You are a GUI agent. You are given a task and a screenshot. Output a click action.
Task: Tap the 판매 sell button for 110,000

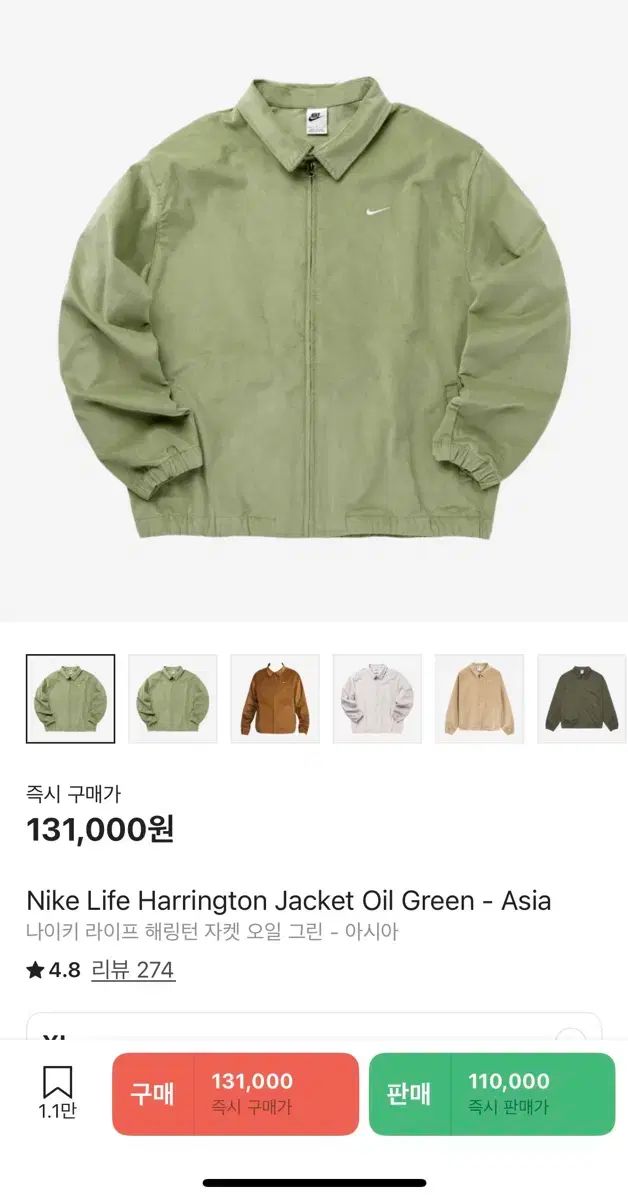(491, 1093)
